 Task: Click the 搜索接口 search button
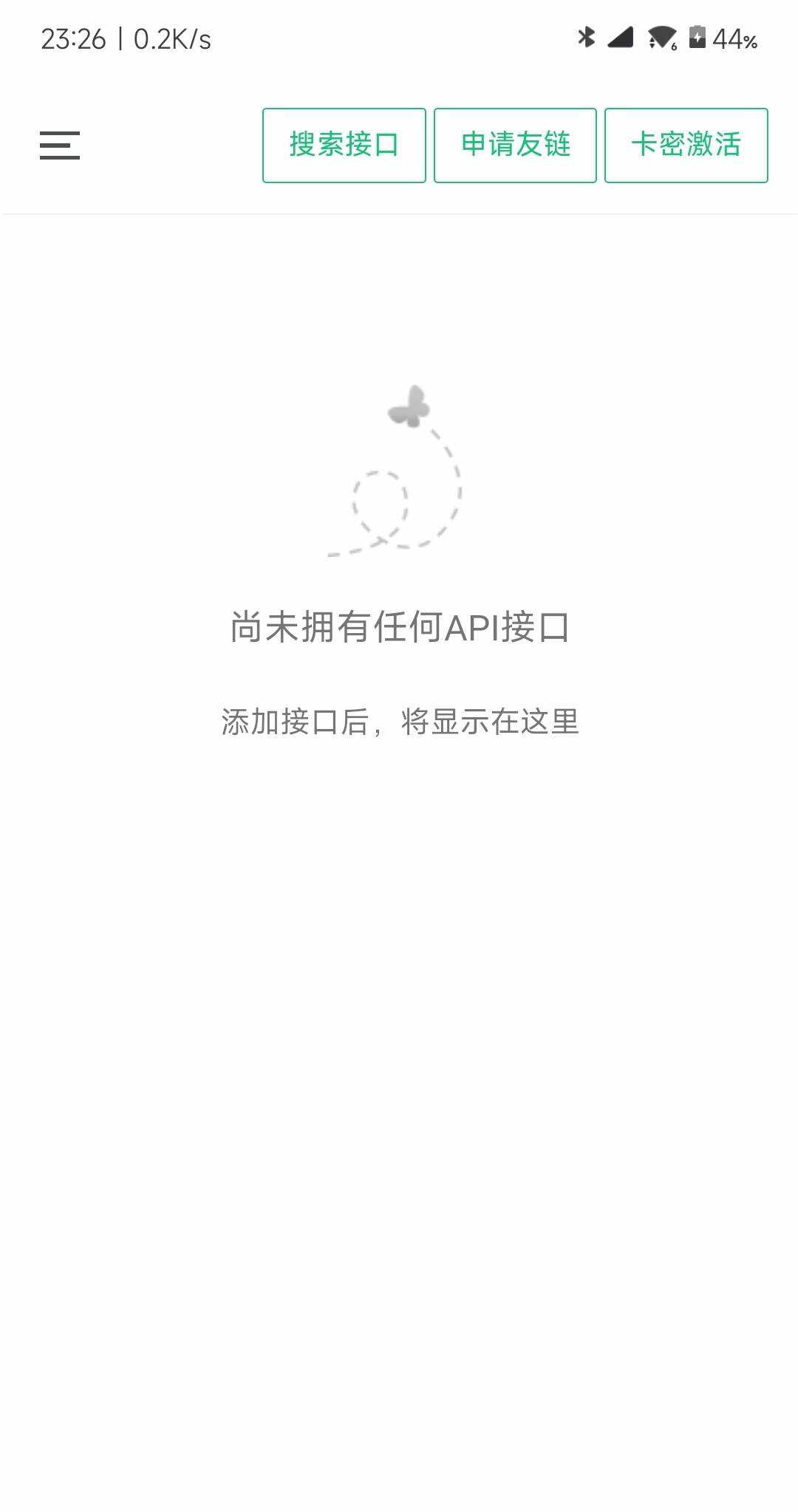pos(344,146)
